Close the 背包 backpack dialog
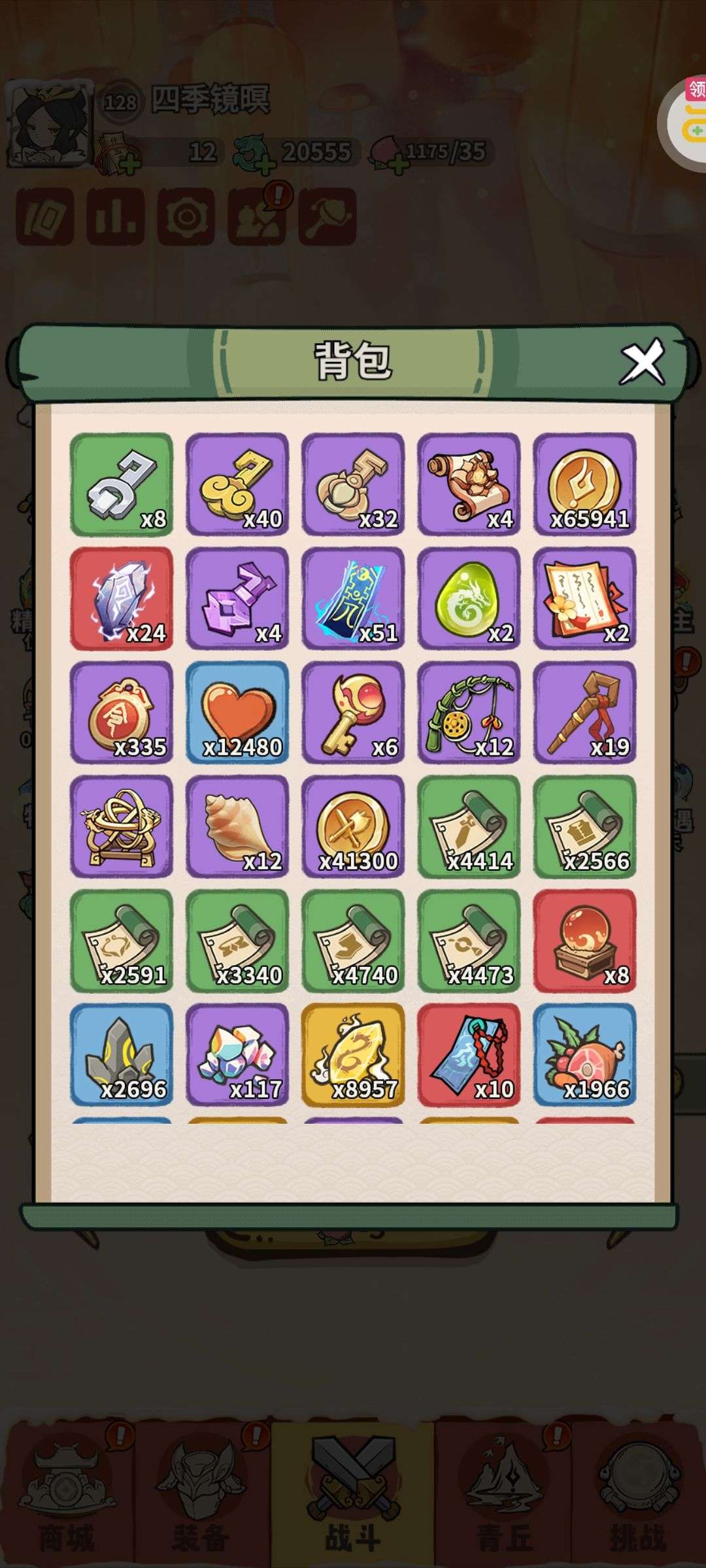706x1568 pixels. [x=643, y=361]
